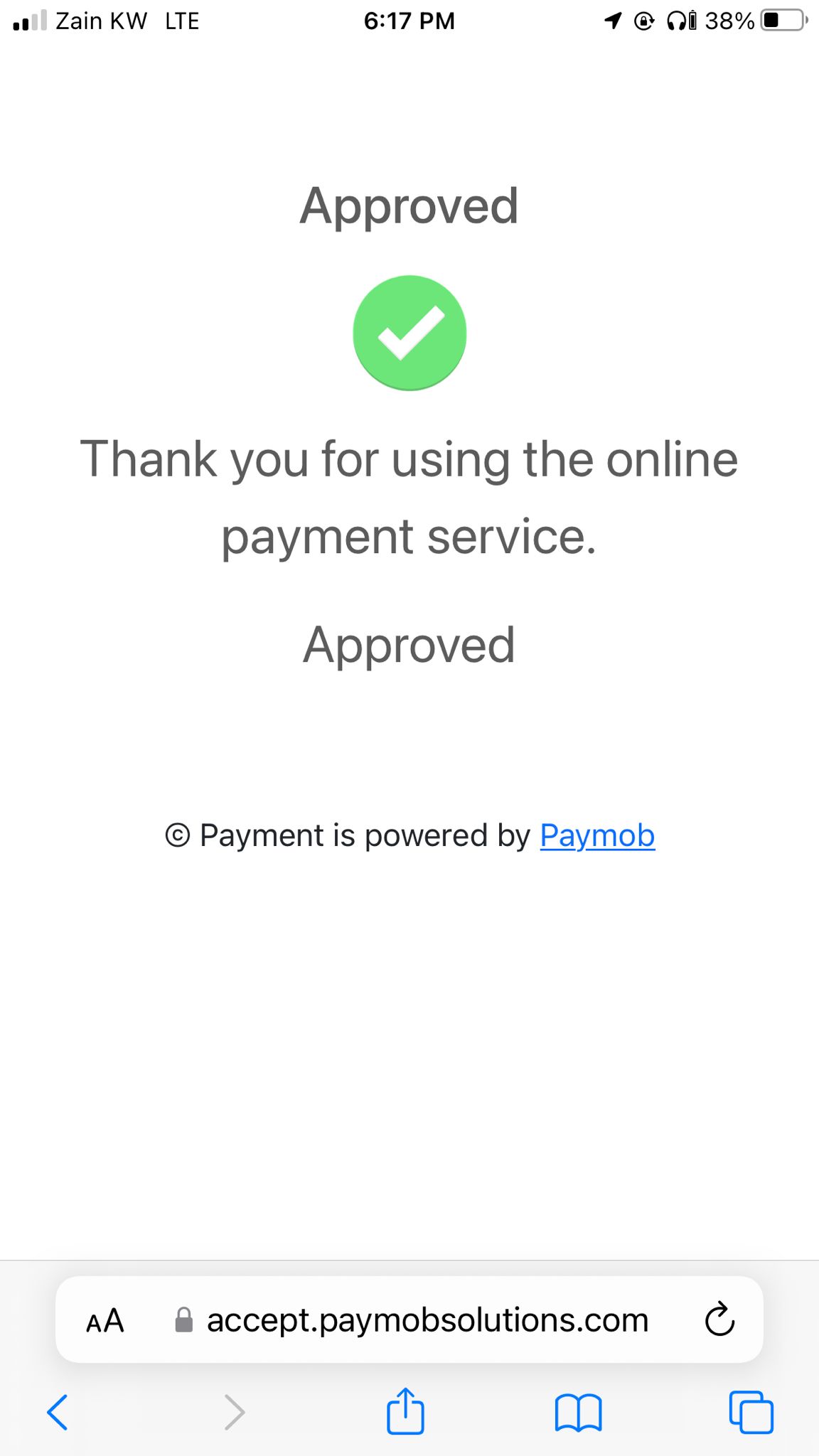Reload the page
The image size is (819, 1456).
pyautogui.click(x=719, y=1319)
